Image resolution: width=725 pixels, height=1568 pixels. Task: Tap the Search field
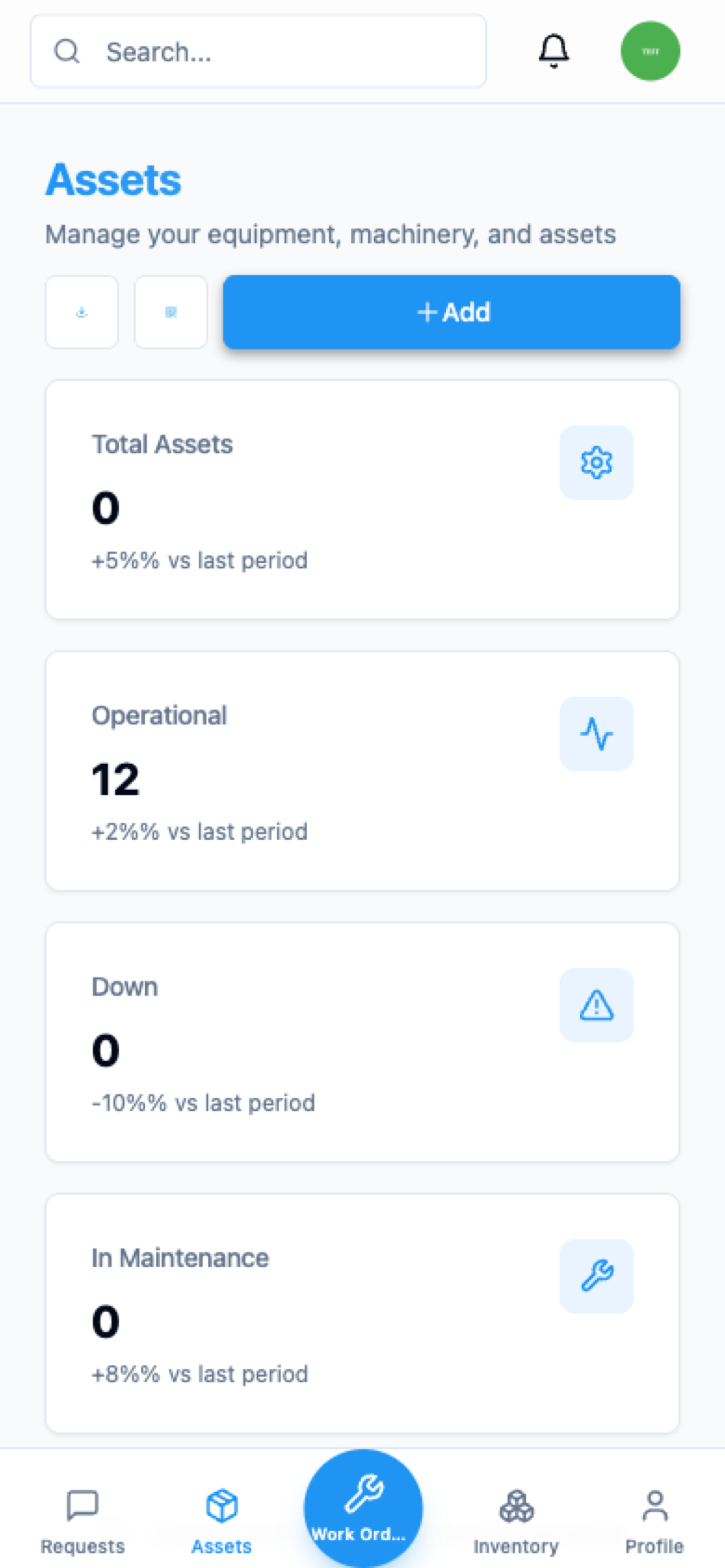tap(258, 52)
